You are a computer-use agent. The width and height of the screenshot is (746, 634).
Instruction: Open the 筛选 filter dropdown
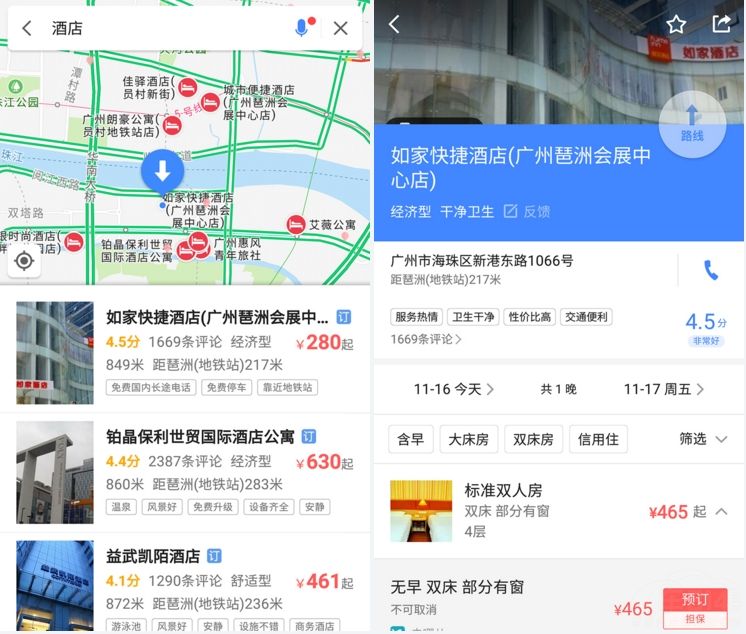705,438
